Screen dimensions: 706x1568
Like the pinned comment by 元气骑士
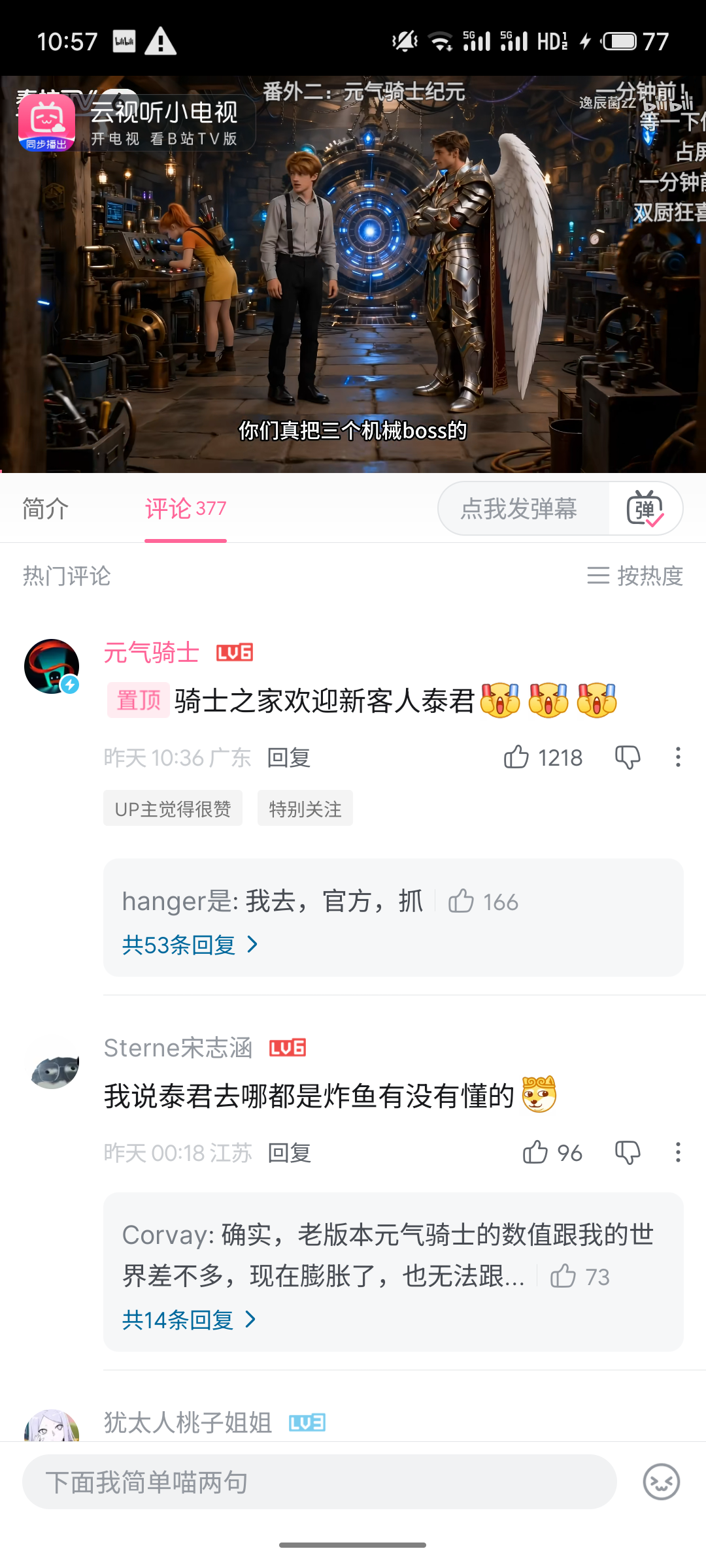(x=543, y=757)
